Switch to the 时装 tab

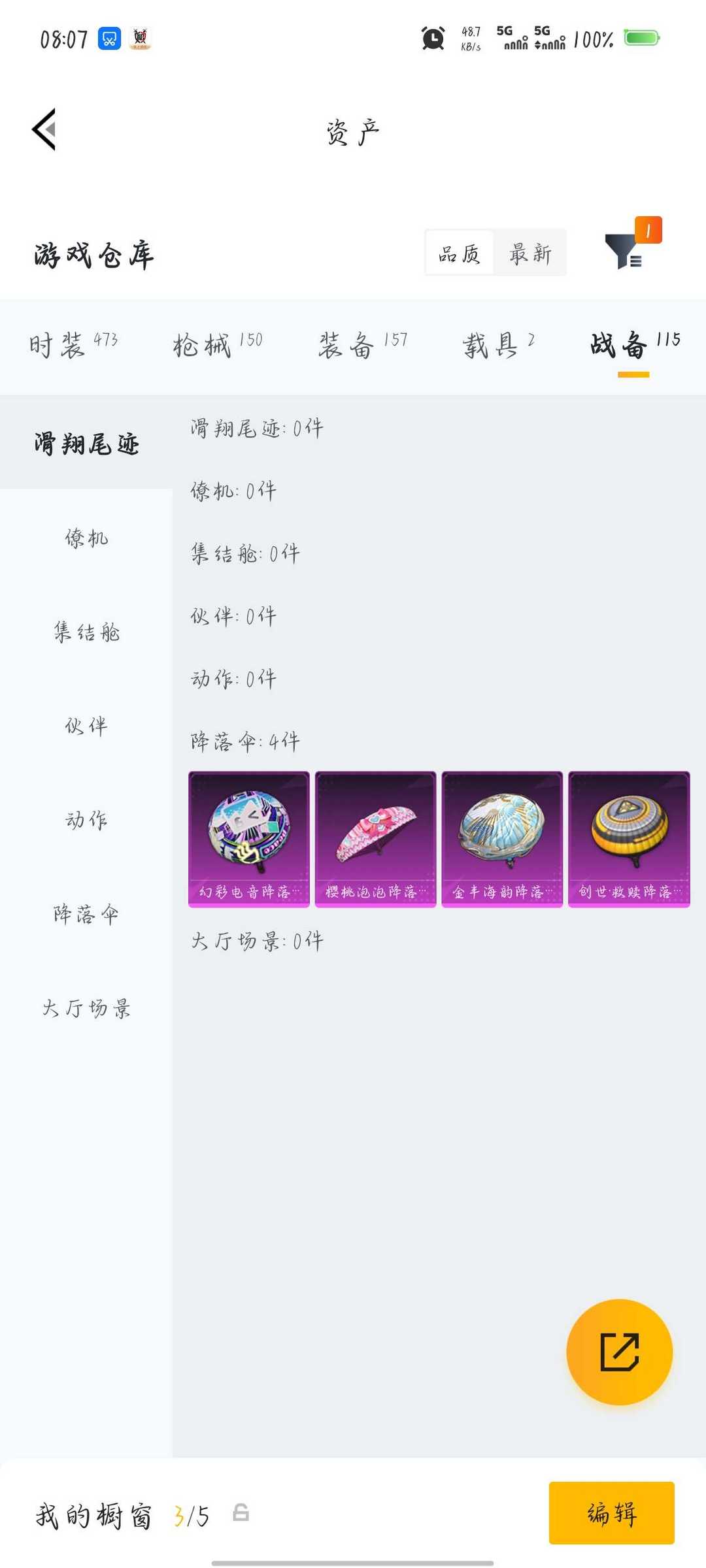(72, 344)
